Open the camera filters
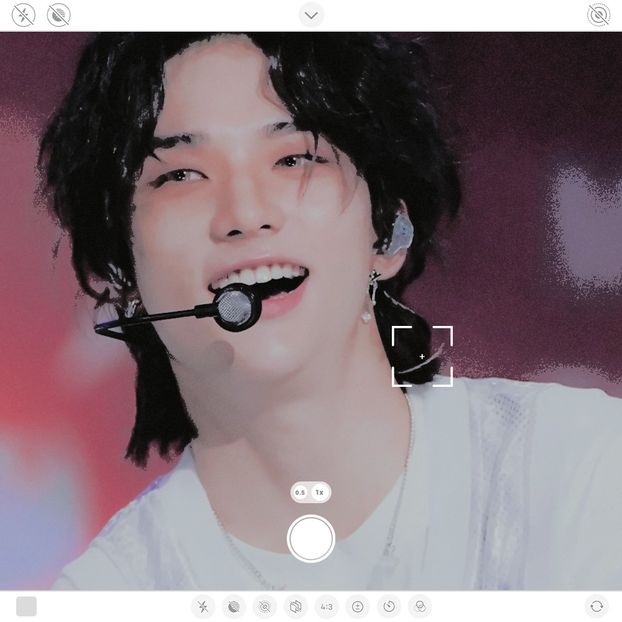 (x=420, y=606)
